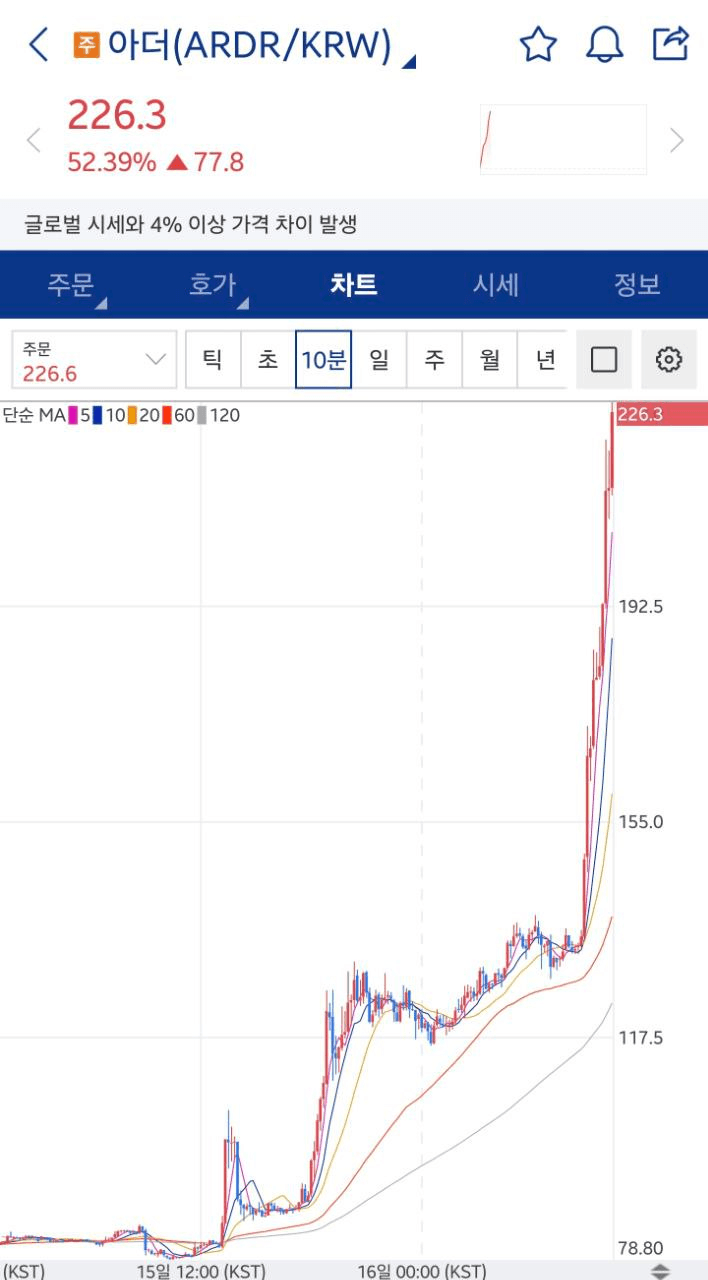708x1280 pixels.
Task: Go to the next coin arrow
Action: [677, 140]
